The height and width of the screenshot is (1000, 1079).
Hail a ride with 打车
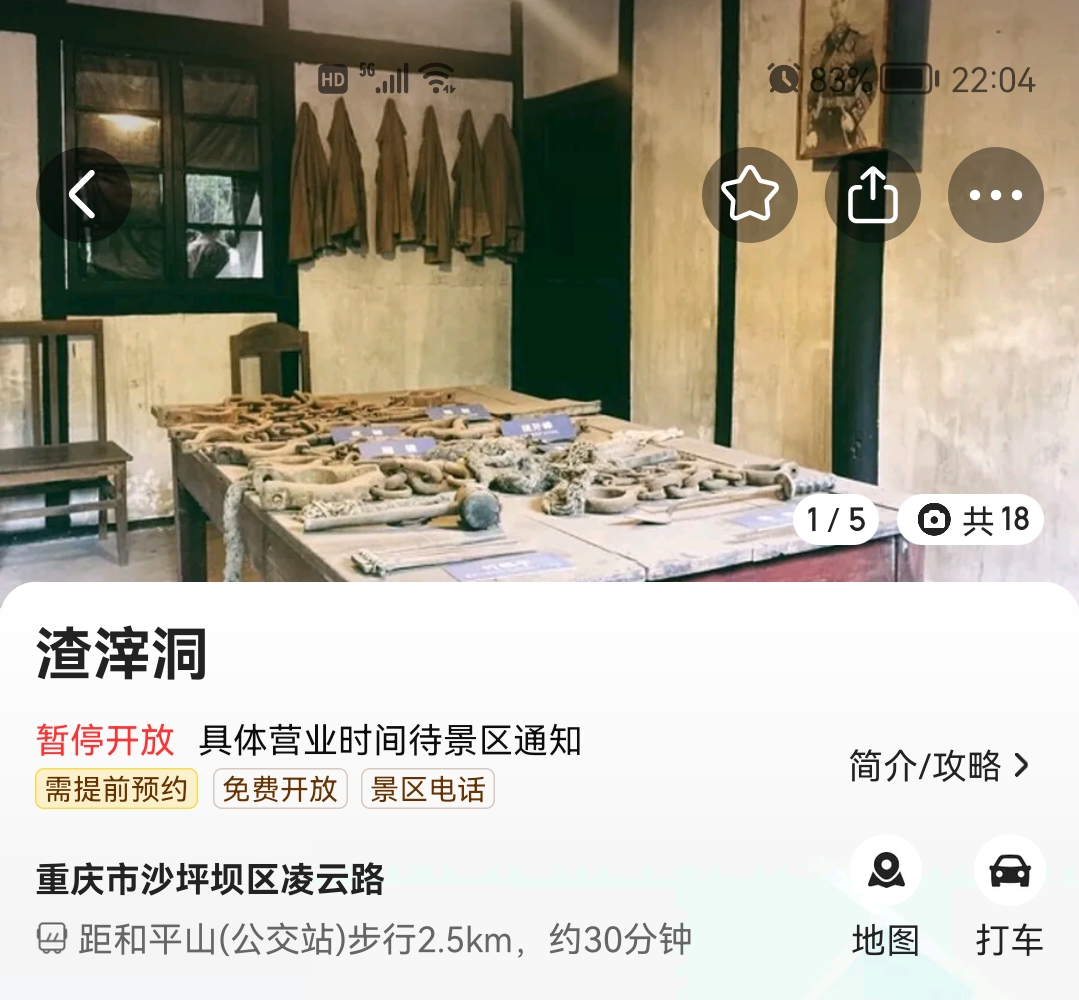(x=1009, y=895)
